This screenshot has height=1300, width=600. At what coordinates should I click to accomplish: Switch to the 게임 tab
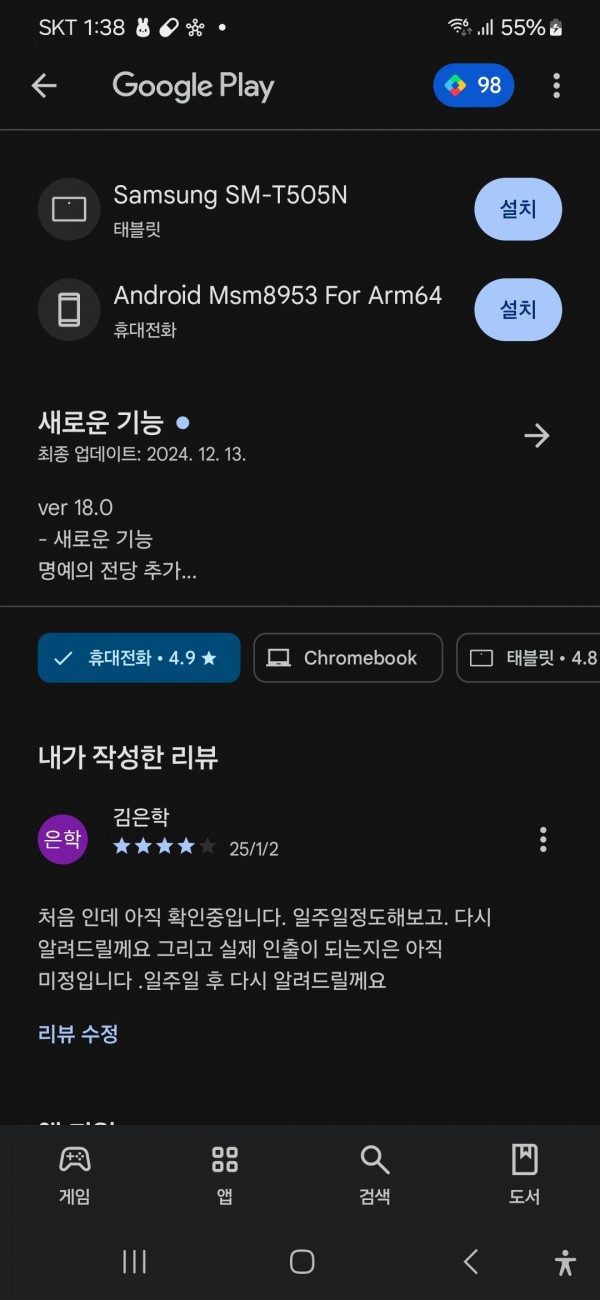[75, 1175]
